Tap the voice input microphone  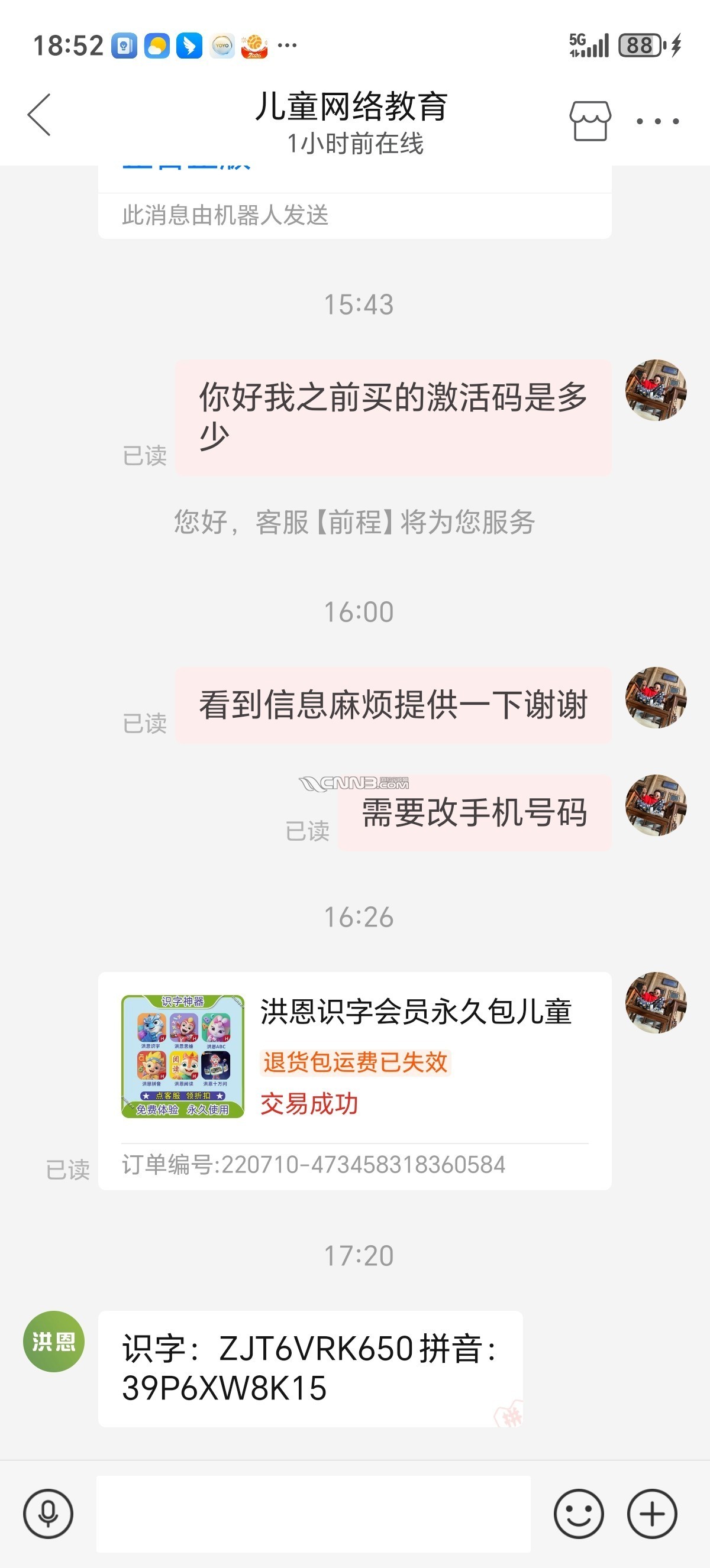point(48,1512)
